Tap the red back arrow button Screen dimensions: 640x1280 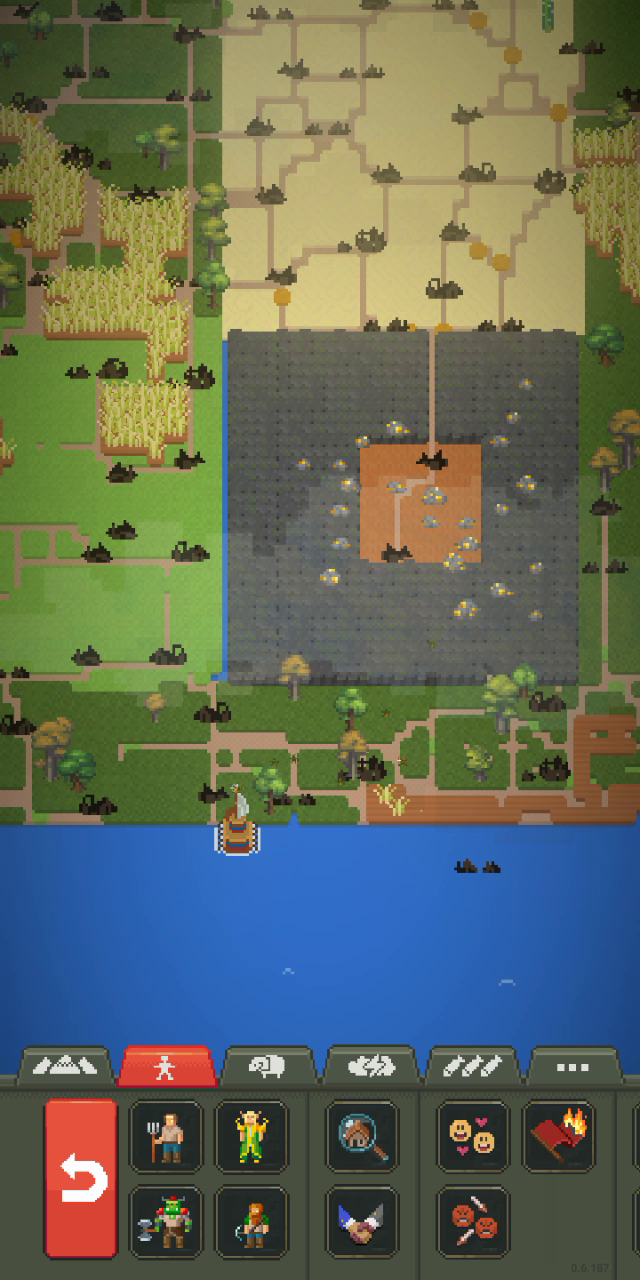tap(81, 1179)
